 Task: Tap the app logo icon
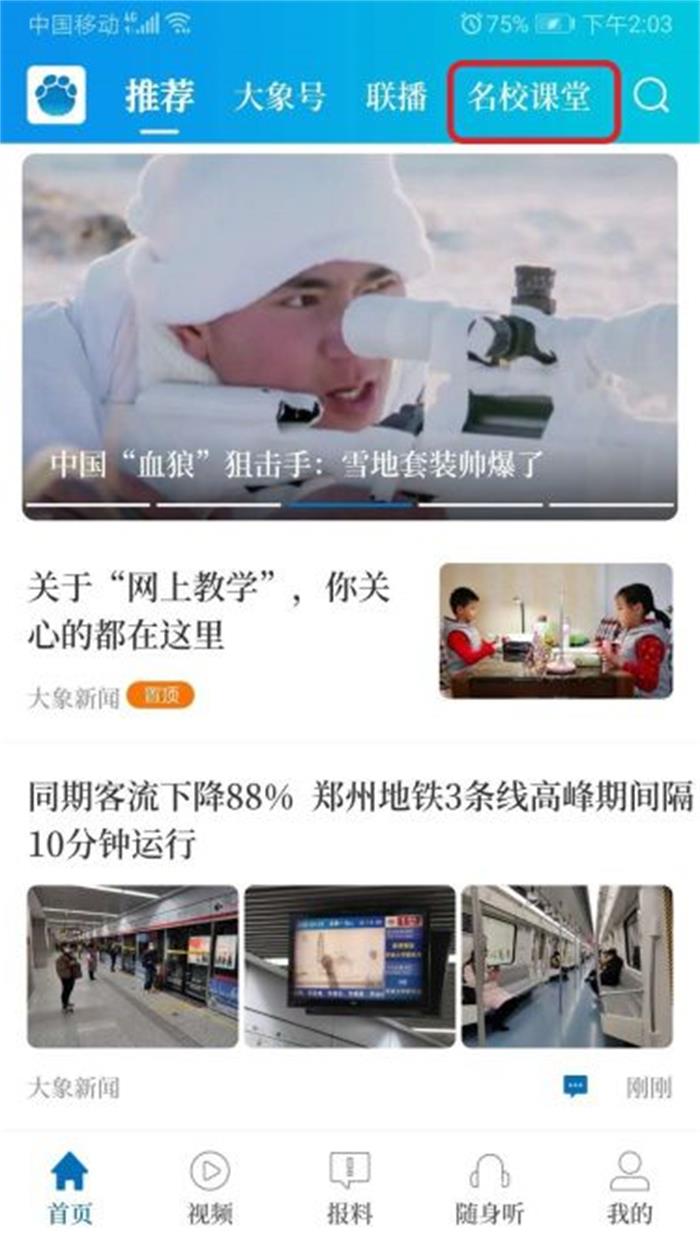(x=56, y=96)
